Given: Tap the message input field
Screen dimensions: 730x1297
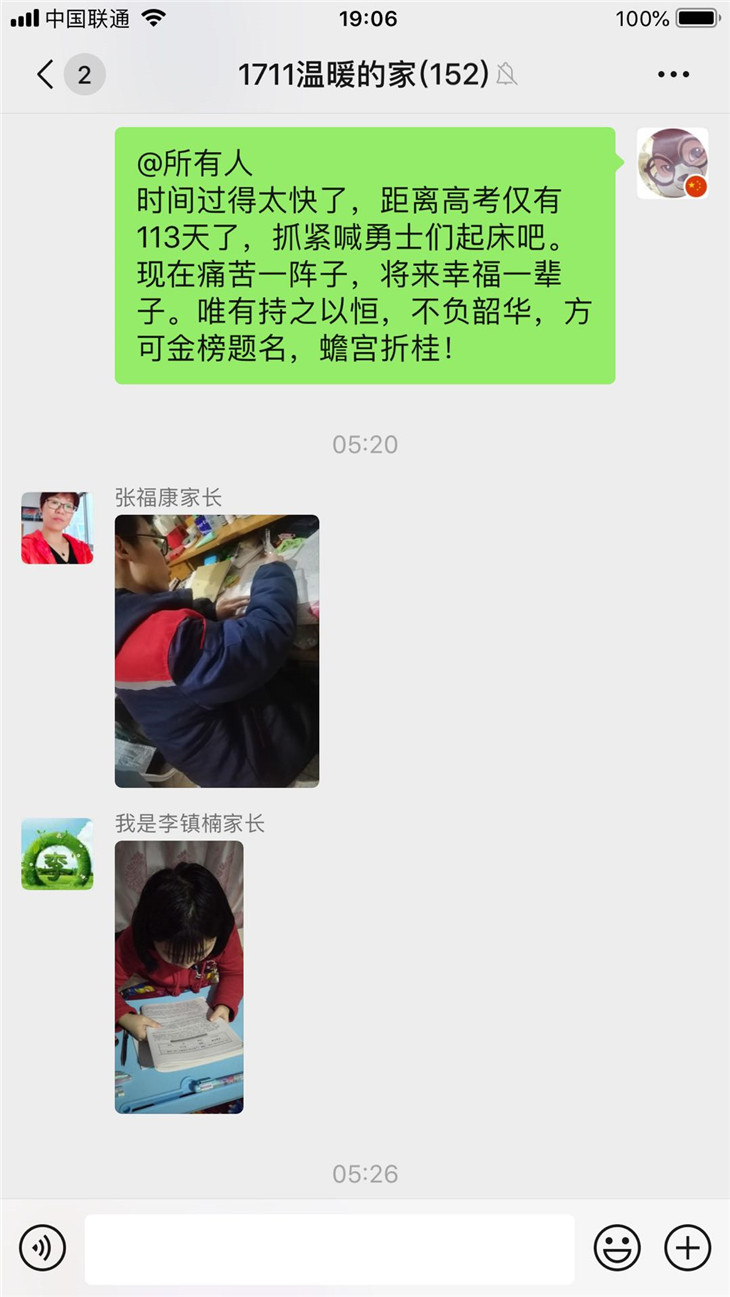Looking at the screenshot, I should pyautogui.click(x=329, y=1248).
